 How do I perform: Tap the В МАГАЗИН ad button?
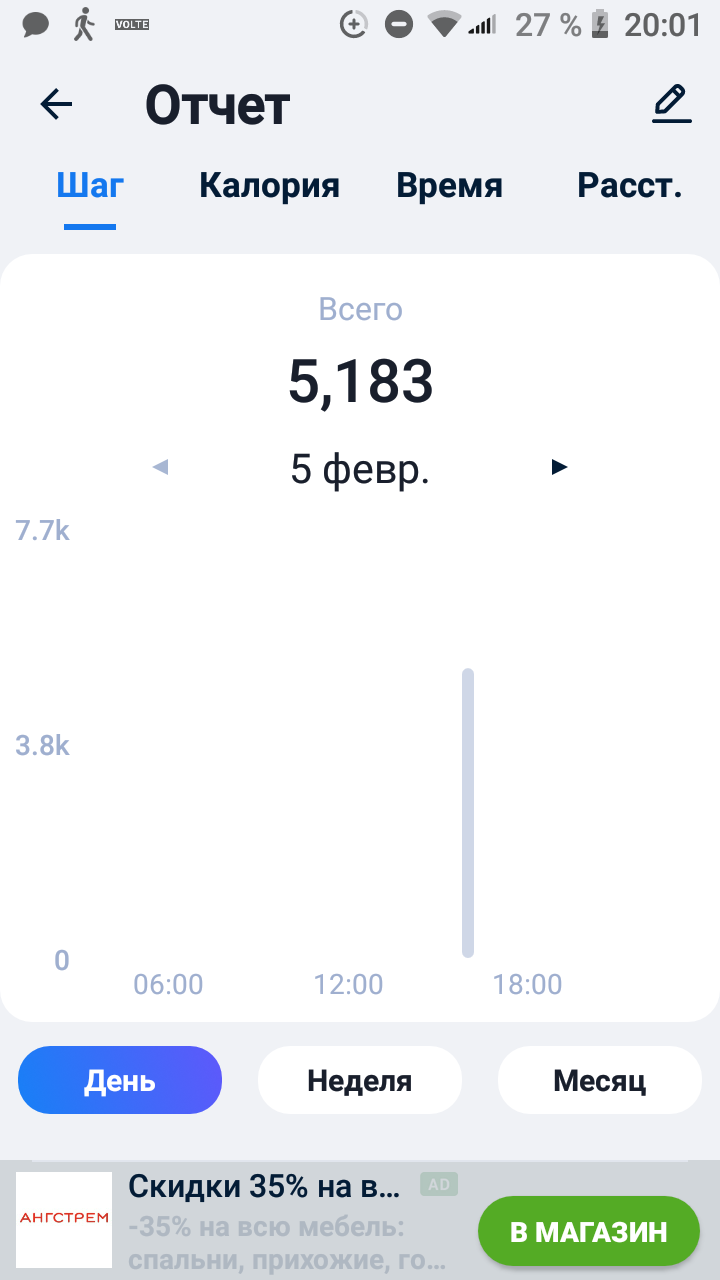click(x=588, y=1232)
